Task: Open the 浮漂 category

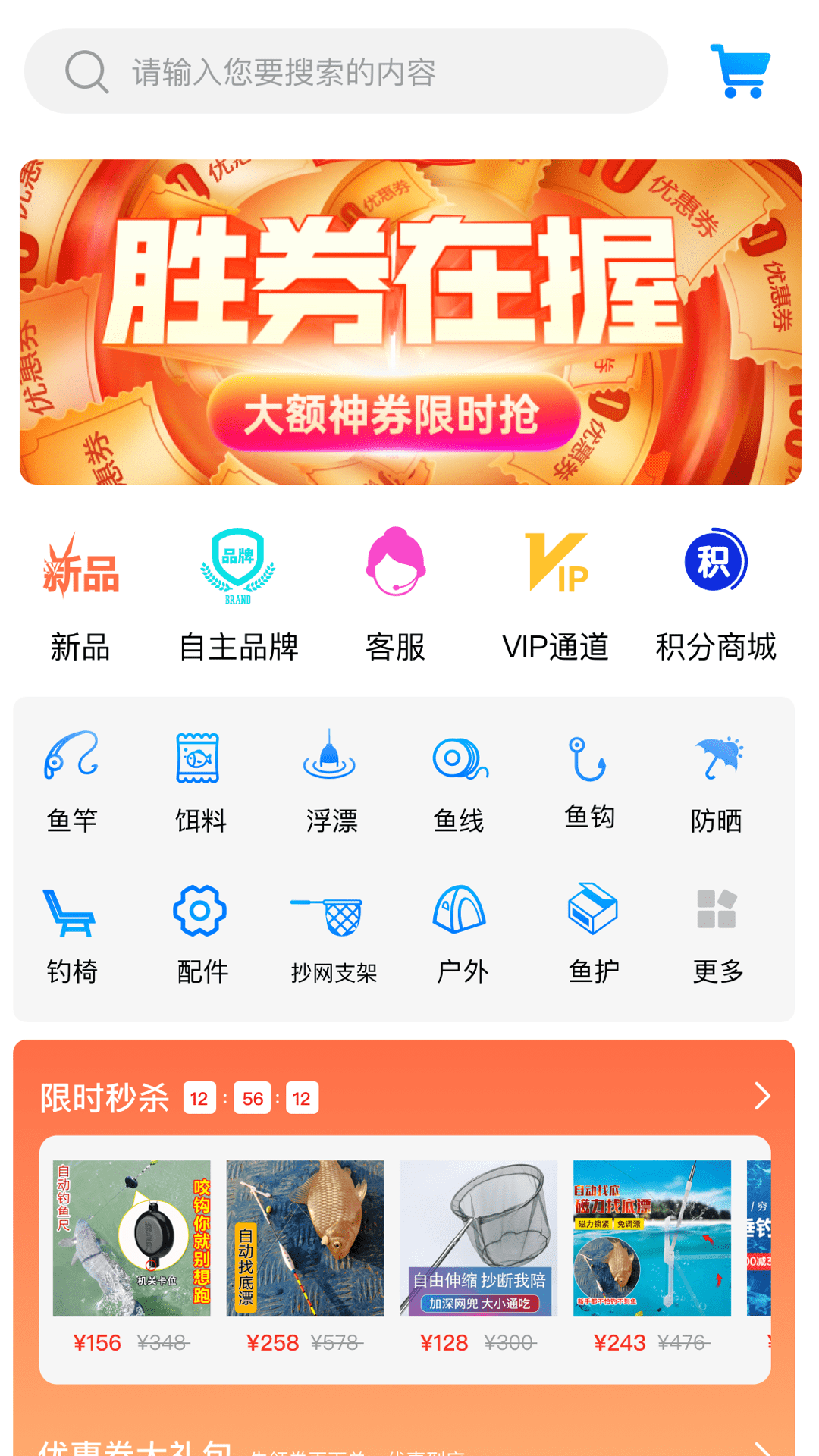Action: pos(331,781)
